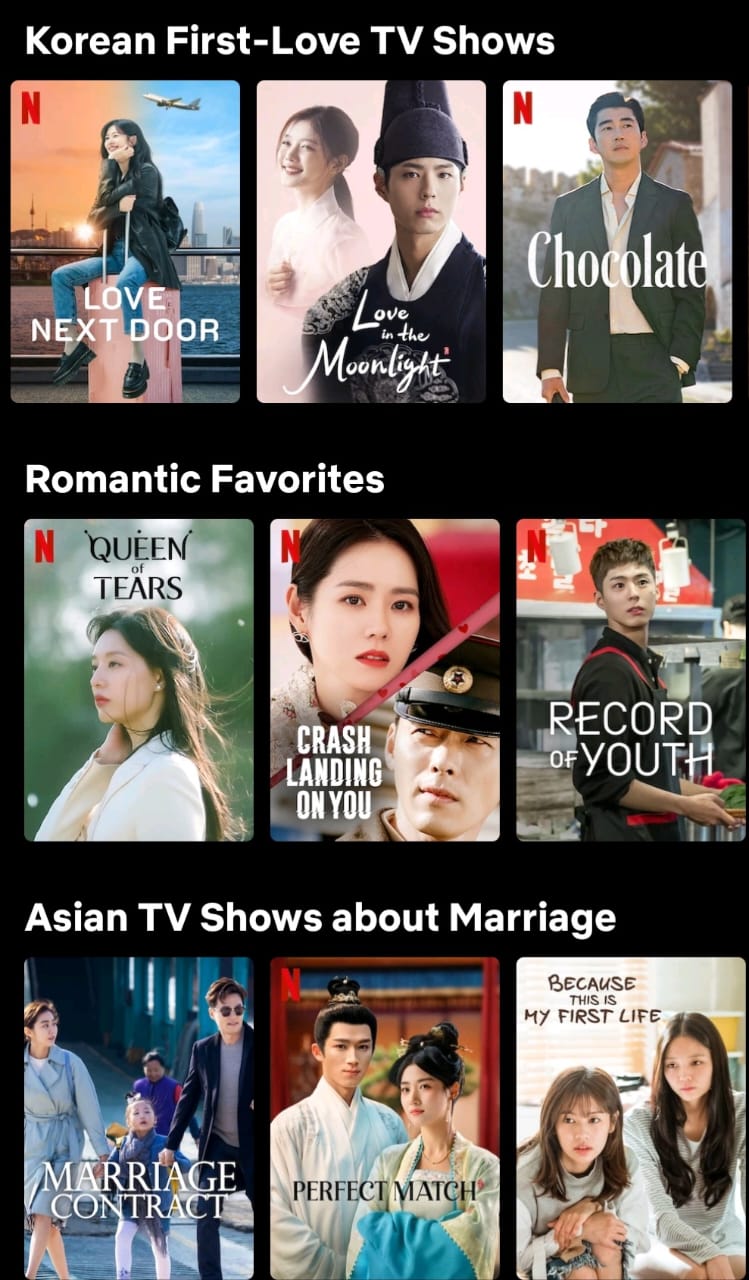Viewport: 749px width, 1280px height.
Task: View Queen of Tears details
Action: [x=139, y=679]
